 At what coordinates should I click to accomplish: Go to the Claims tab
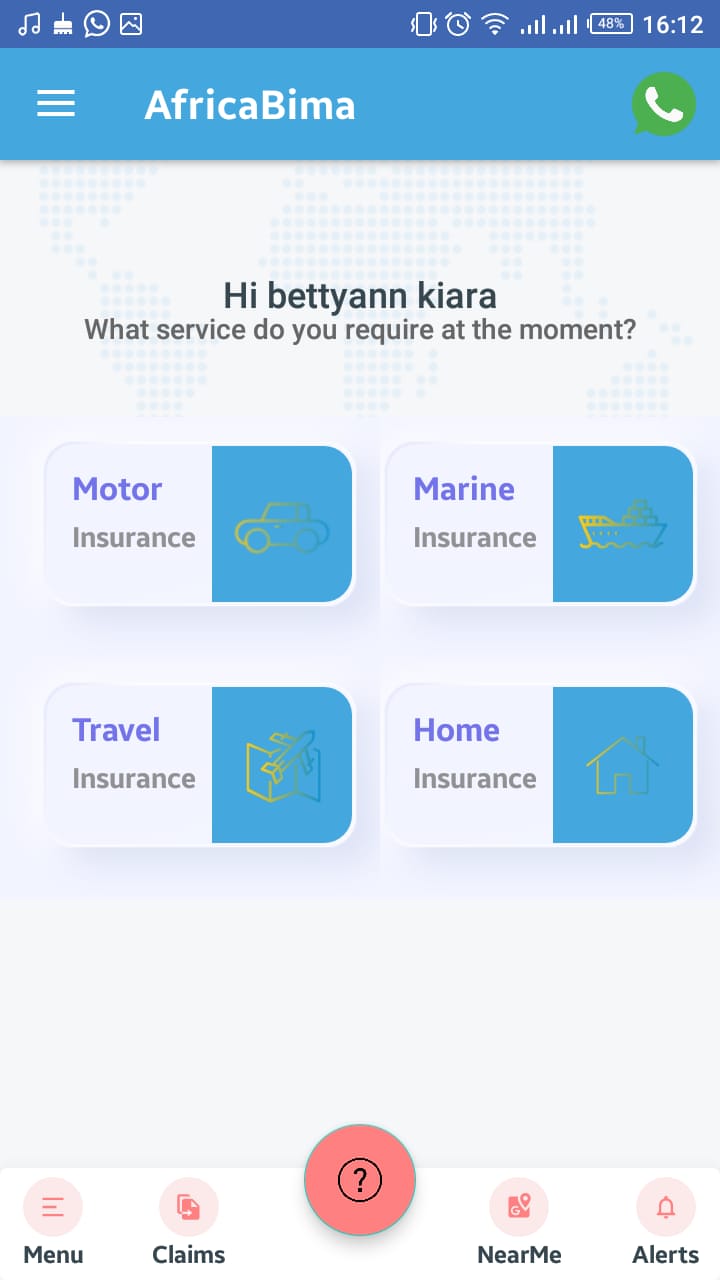click(188, 1222)
